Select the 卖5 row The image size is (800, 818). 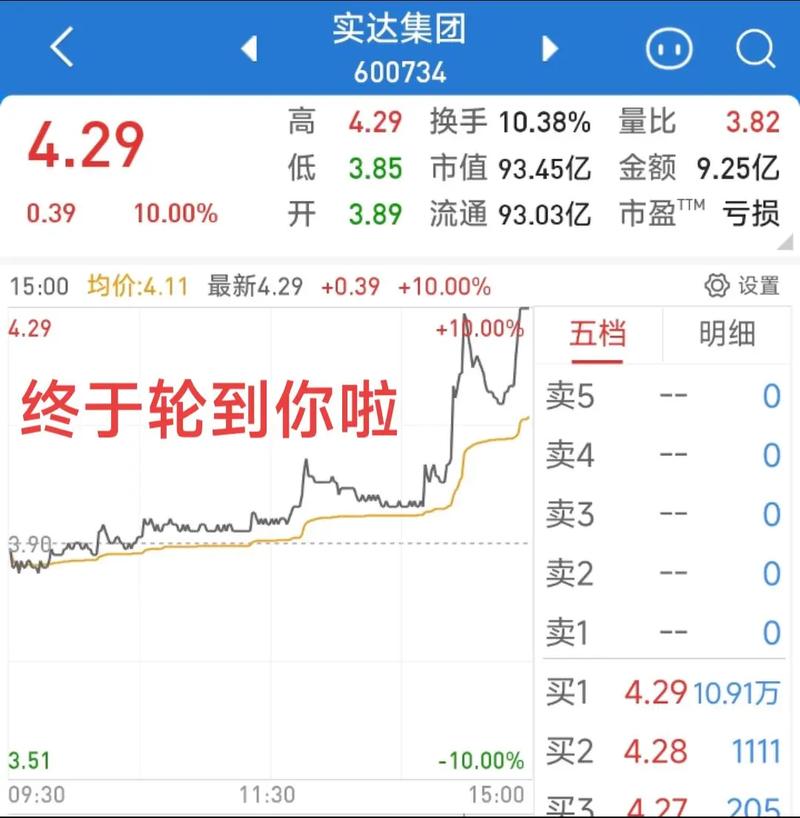(x=660, y=397)
